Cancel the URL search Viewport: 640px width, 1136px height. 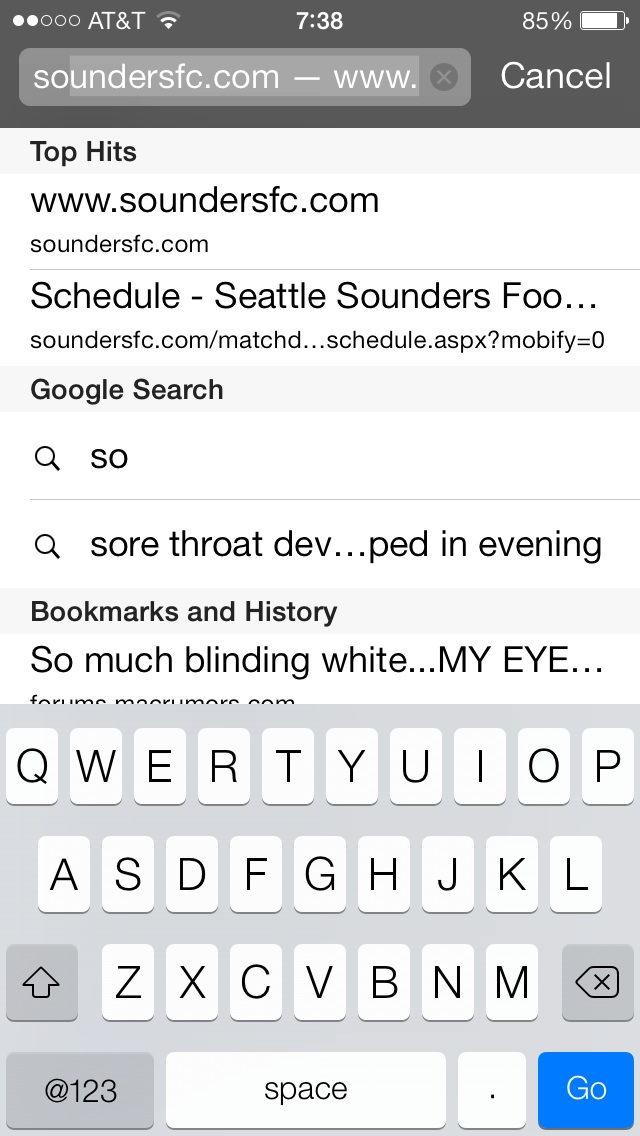555,76
